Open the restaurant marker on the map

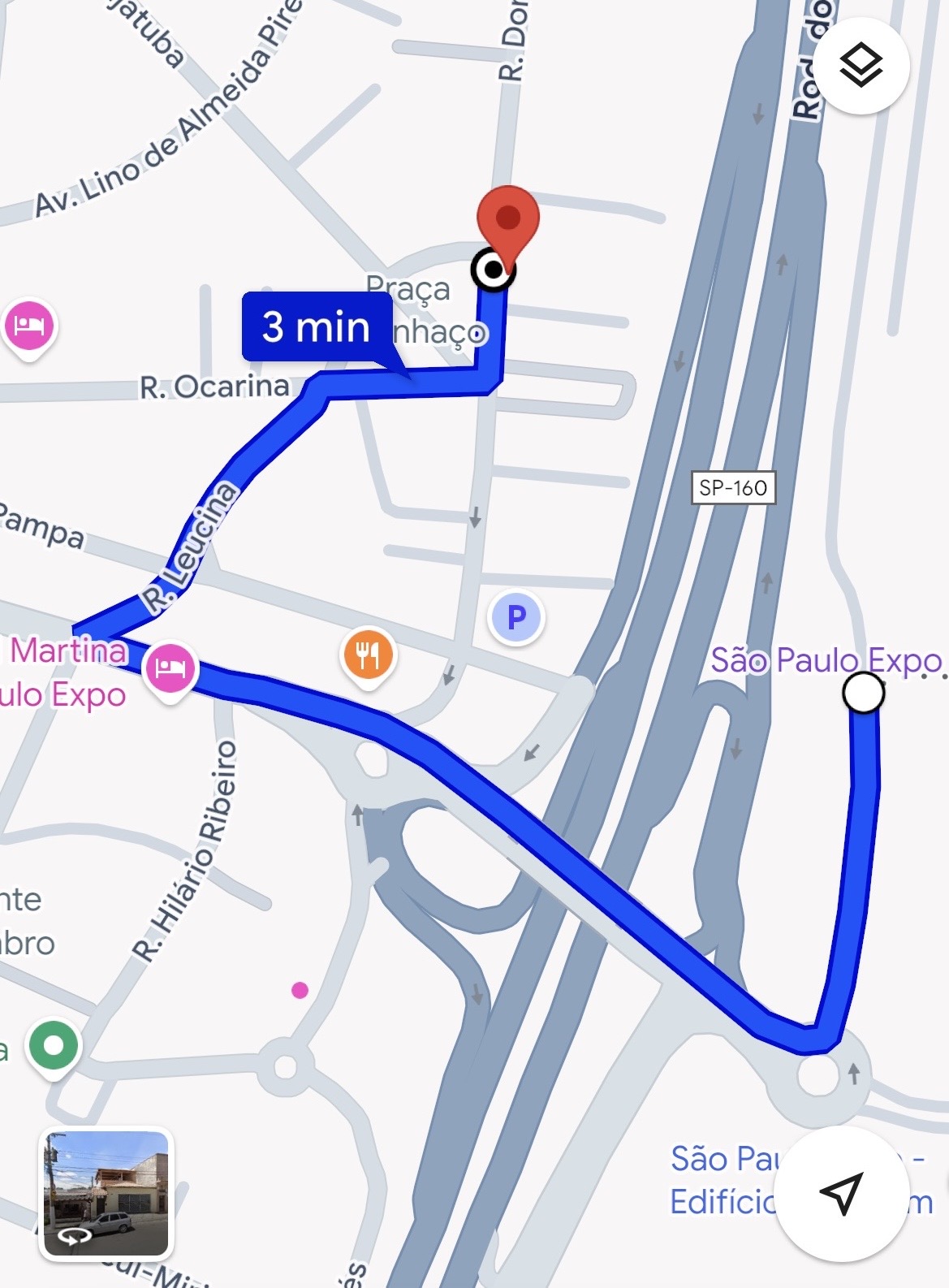pyautogui.click(x=369, y=655)
